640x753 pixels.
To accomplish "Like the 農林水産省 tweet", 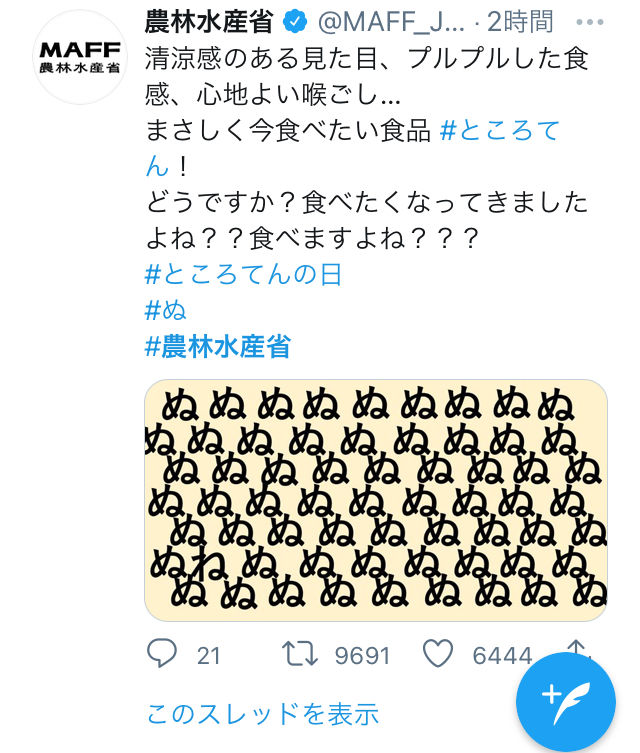I will 438,655.
